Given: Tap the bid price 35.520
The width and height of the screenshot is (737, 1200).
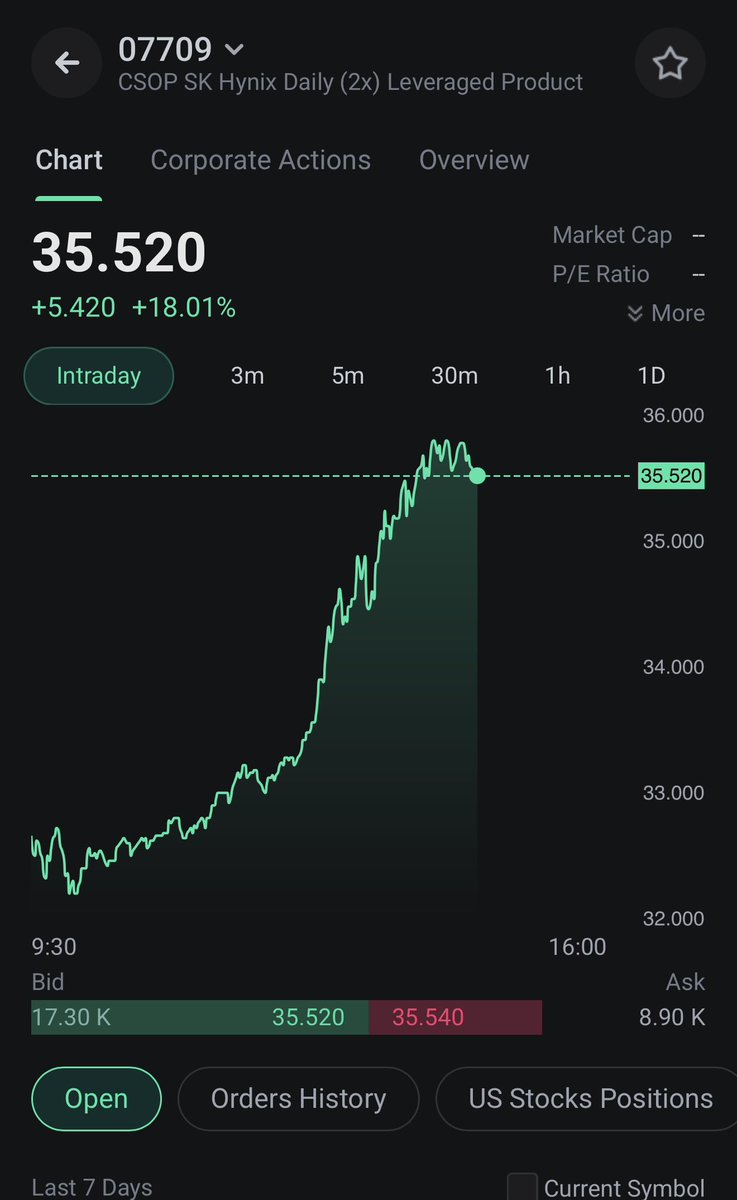Looking at the screenshot, I should pyautogui.click(x=308, y=1018).
